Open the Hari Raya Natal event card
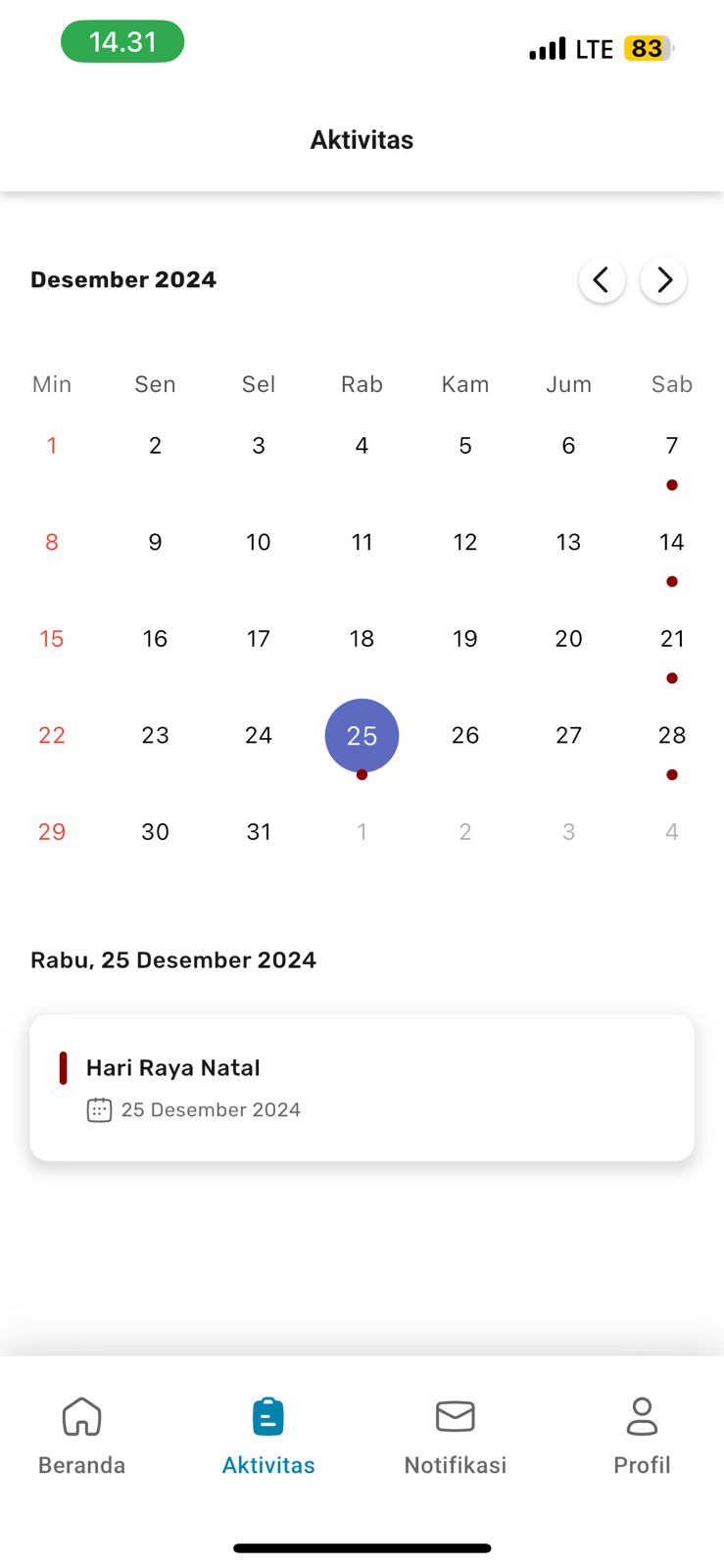724x1568 pixels. pyautogui.click(x=362, y=1088)
